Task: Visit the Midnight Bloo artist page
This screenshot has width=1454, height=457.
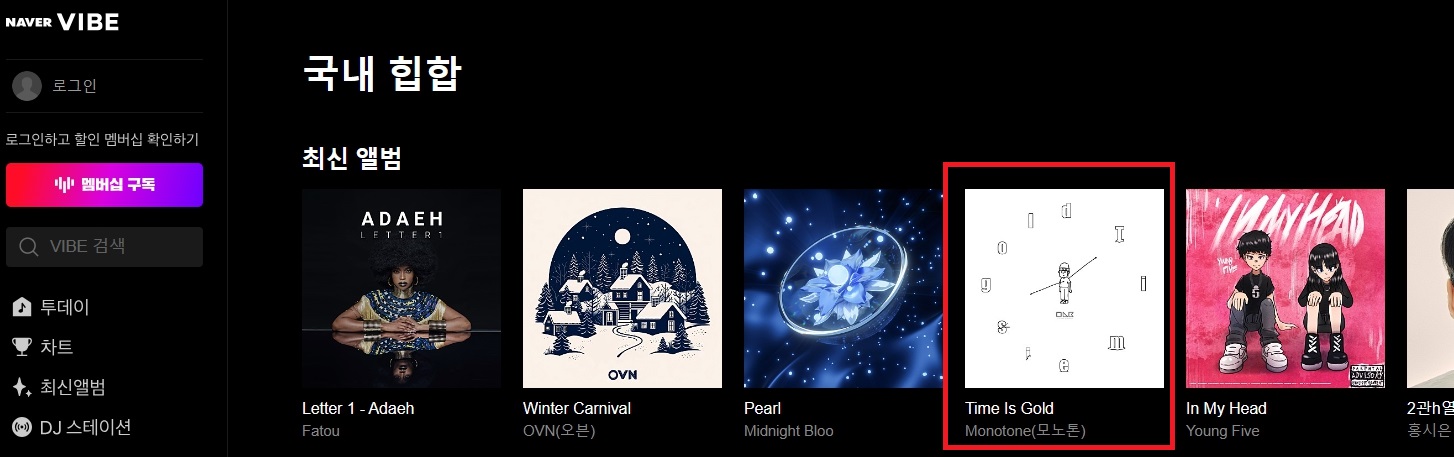Action: pyautogui.click(x=788, y=431)
